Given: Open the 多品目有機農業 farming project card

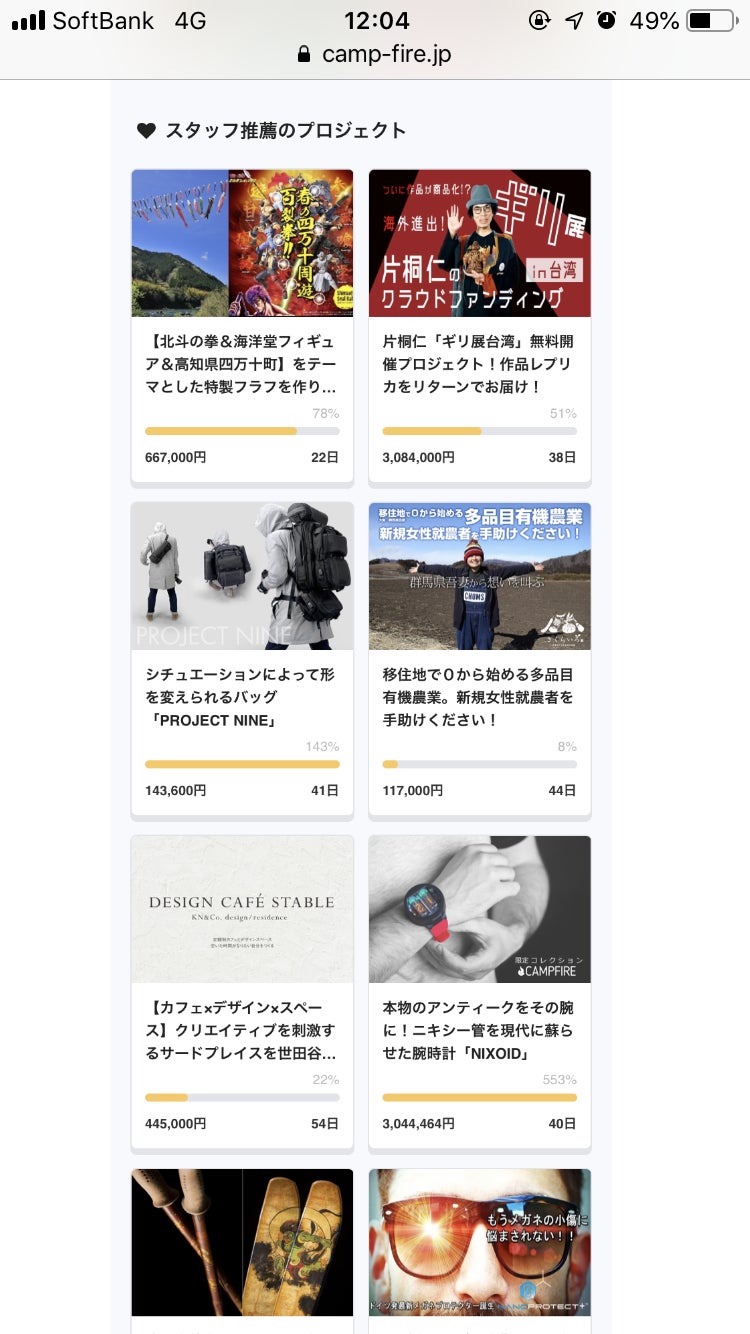Looking at the screenshot, I should tap(479, 658).
